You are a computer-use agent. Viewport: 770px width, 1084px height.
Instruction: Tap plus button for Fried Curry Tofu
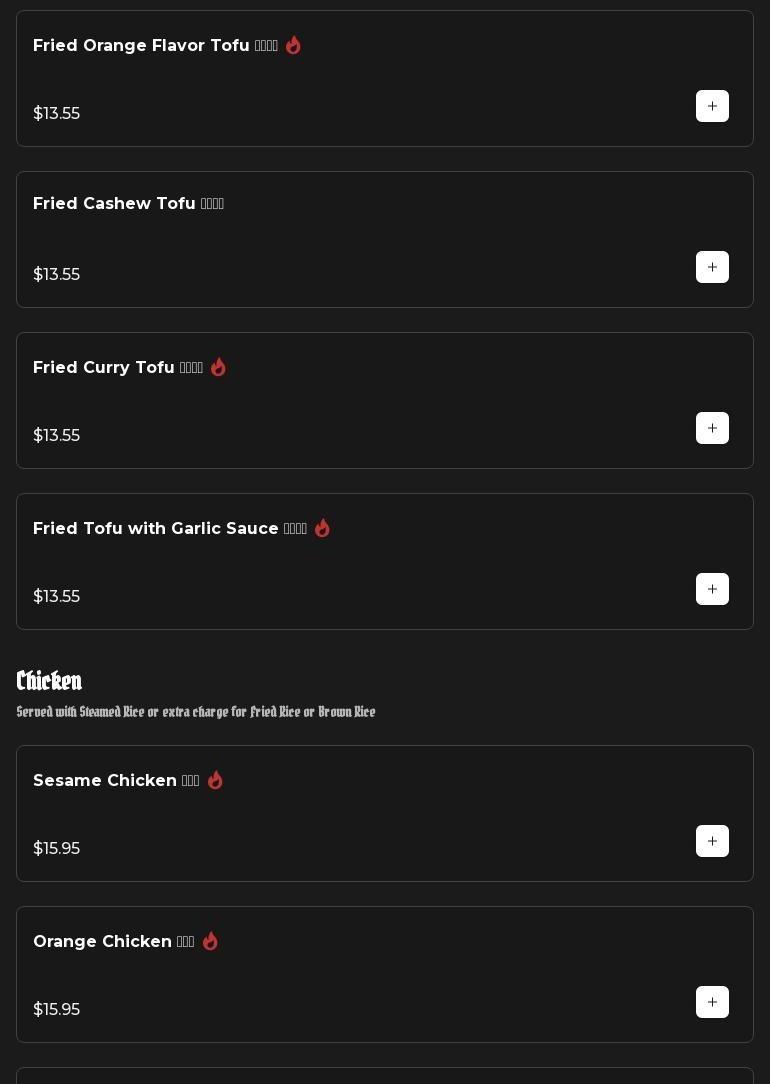click(x=712, y=428)
